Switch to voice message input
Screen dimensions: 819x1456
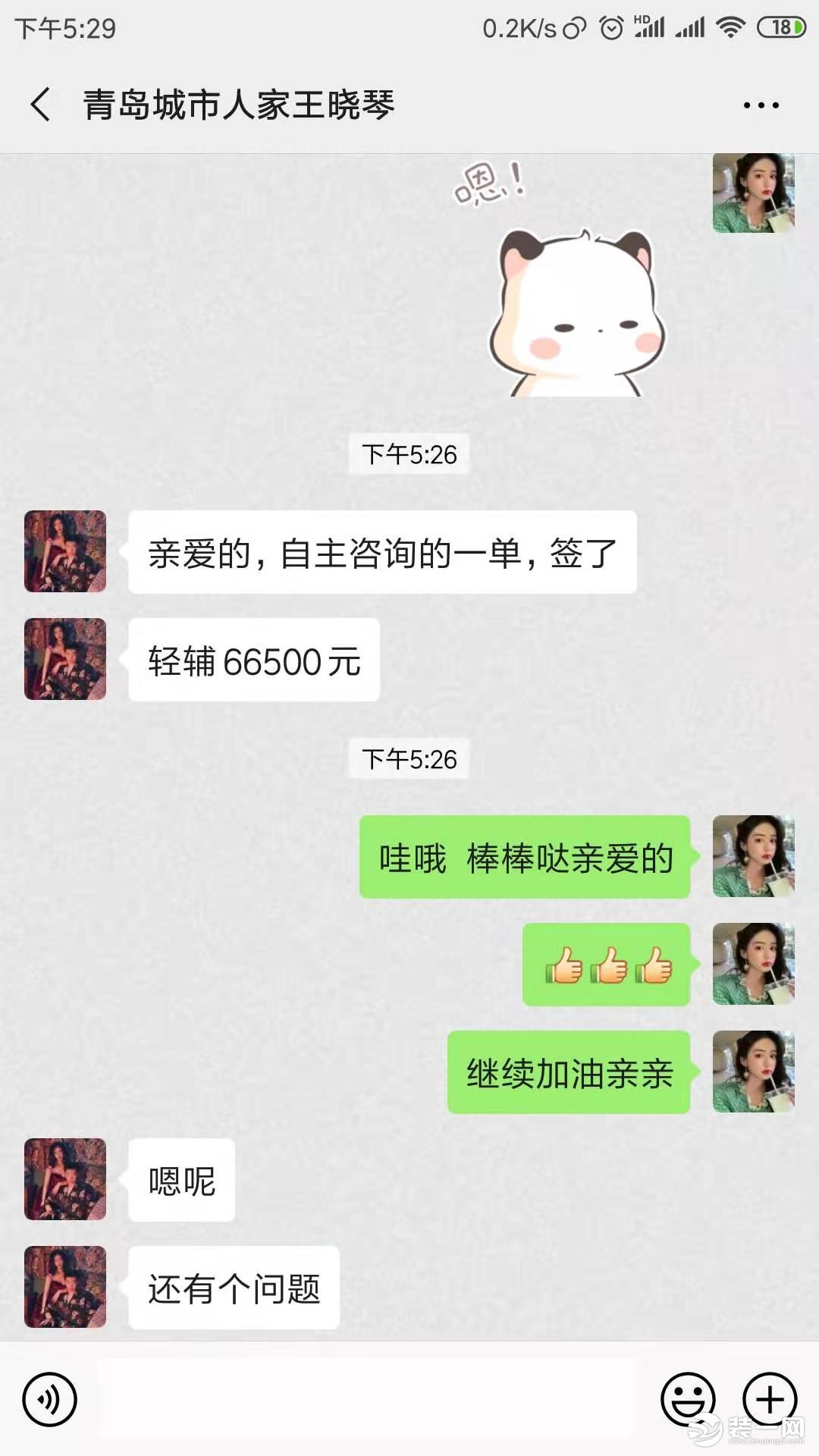click(49, 1399)
